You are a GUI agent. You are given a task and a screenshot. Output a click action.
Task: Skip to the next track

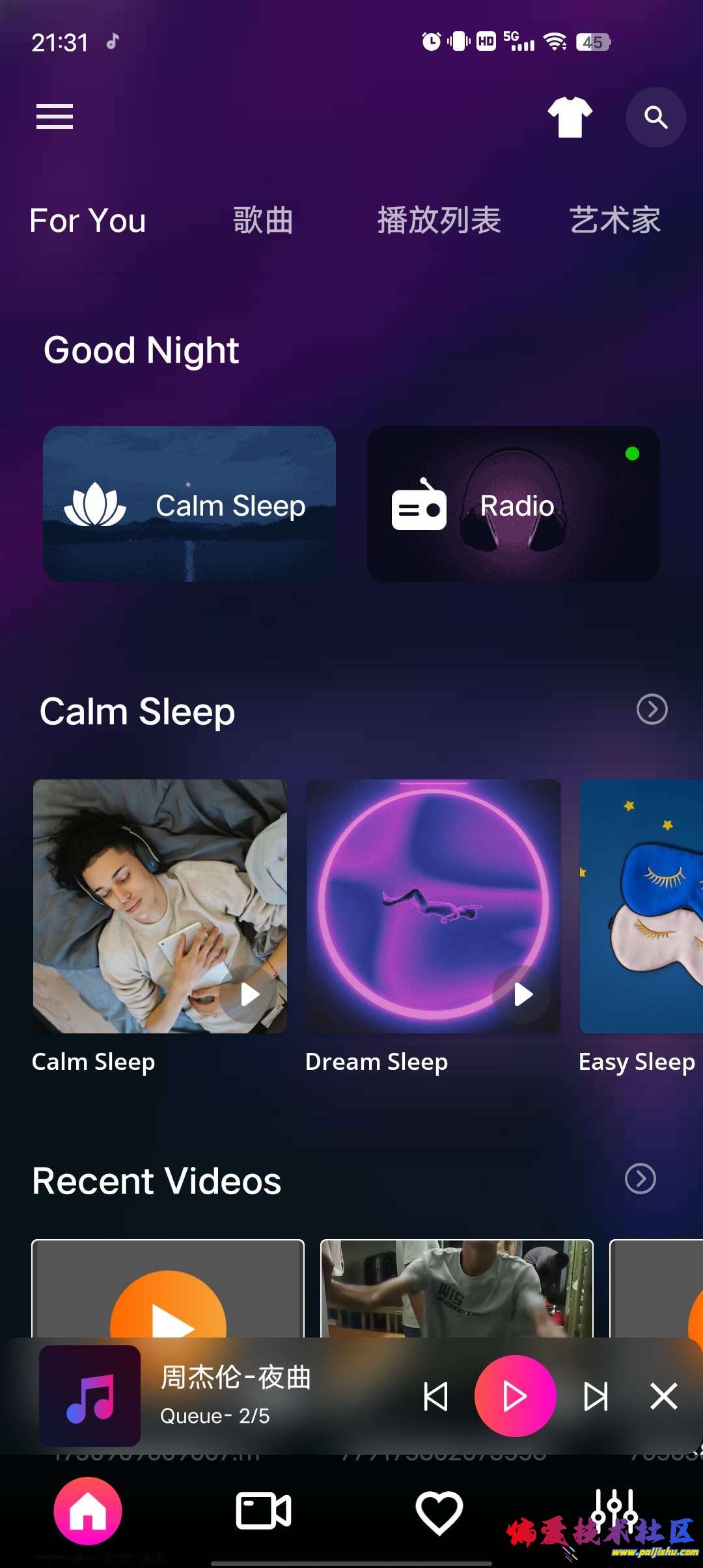tap(596, 1396)
